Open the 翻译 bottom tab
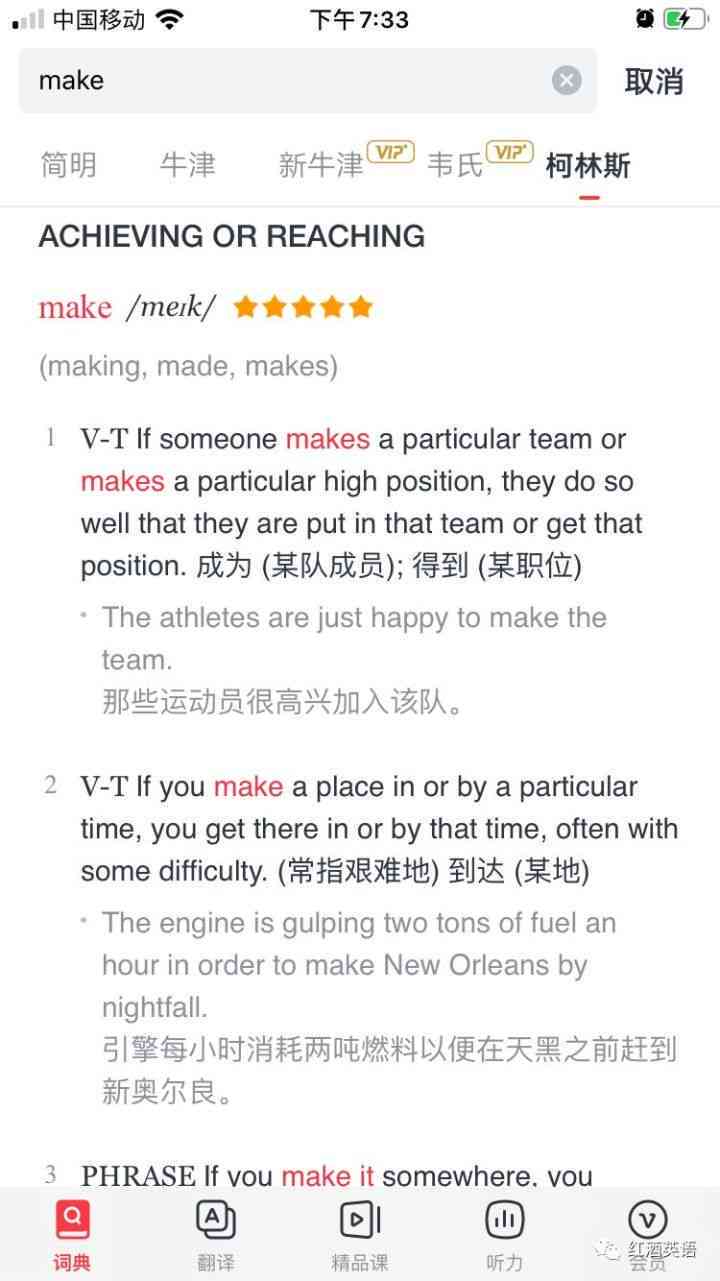This screenshot has width=720, height=1281. click(216, 1235)
